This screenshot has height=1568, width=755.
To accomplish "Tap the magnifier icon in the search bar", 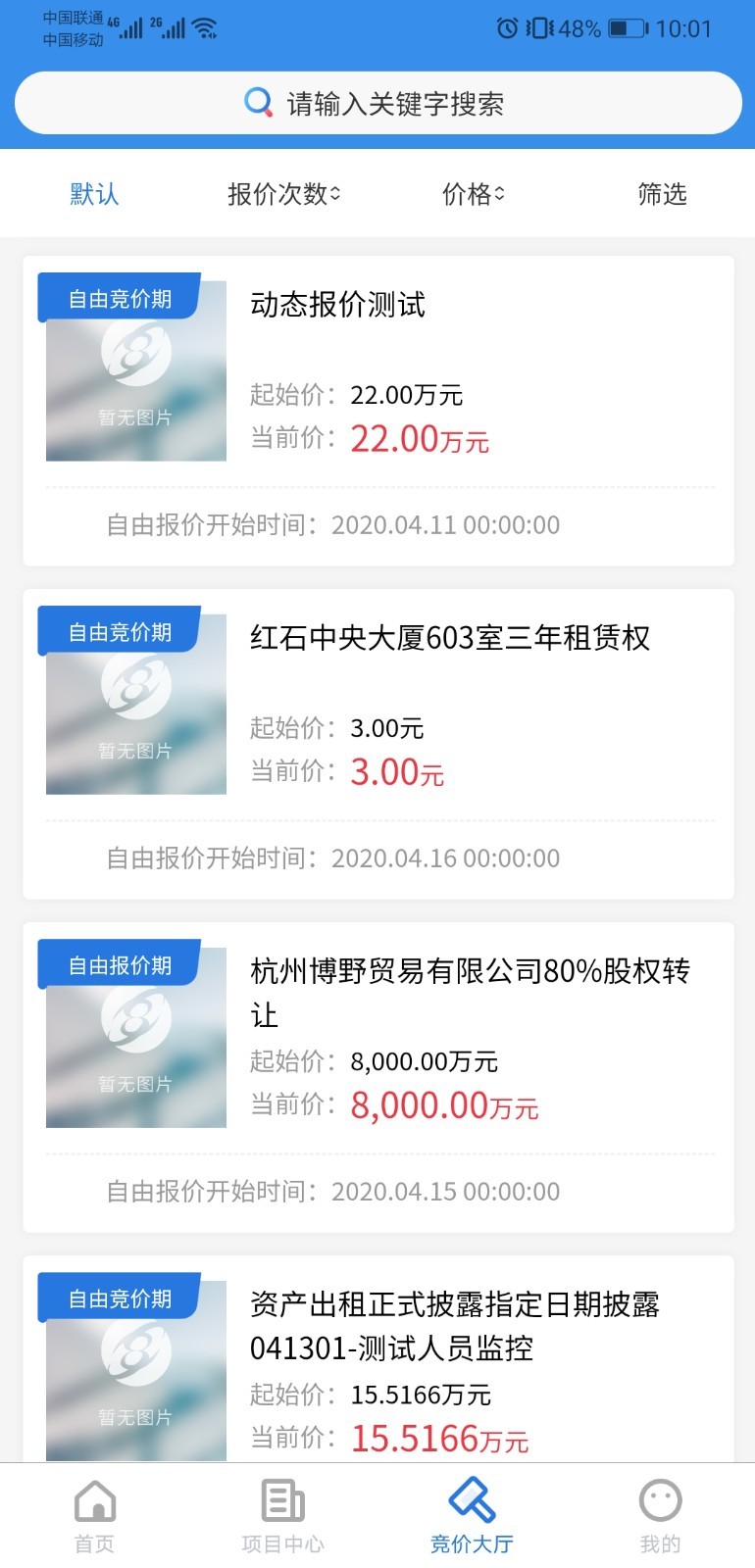I will [x=257, y=101].
